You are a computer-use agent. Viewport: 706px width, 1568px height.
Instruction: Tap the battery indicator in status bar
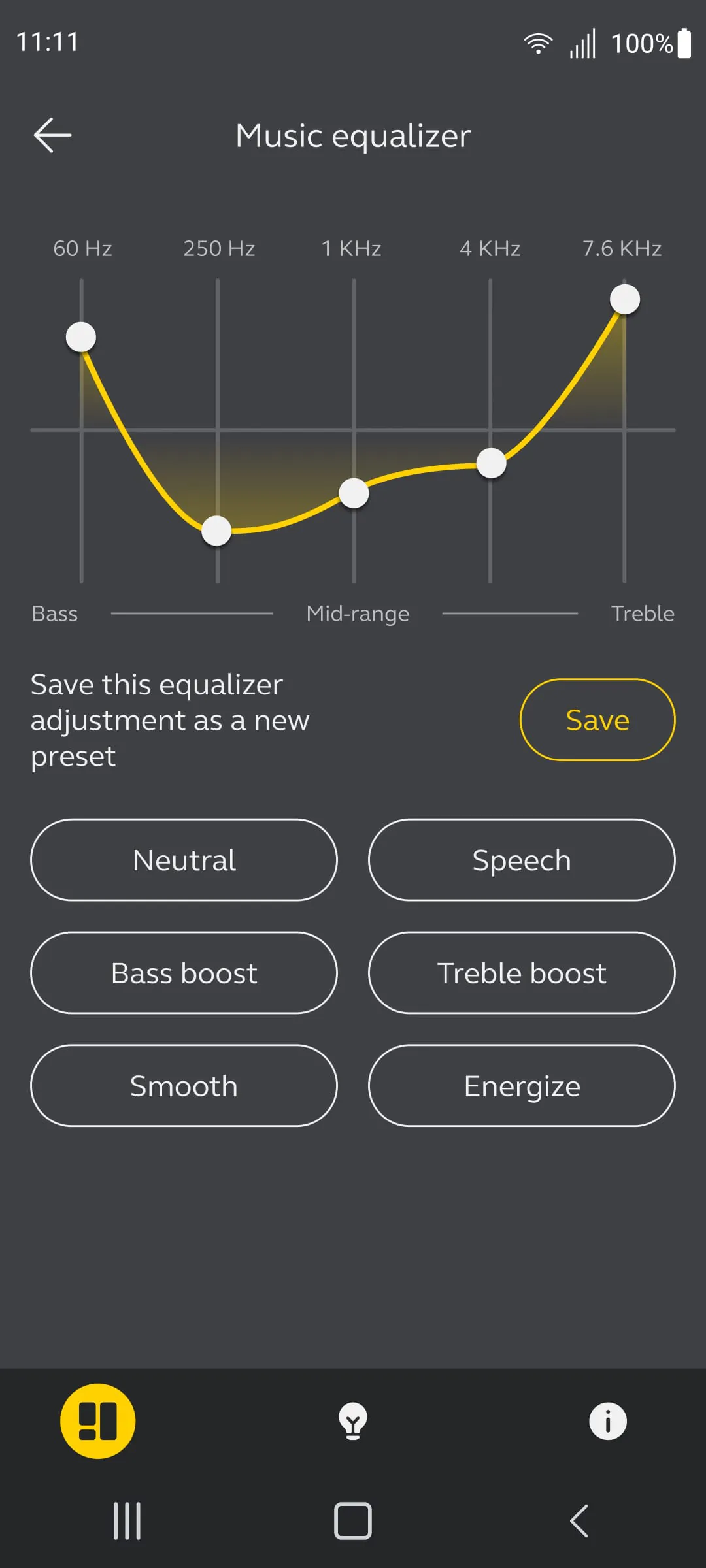pos(684,42)
